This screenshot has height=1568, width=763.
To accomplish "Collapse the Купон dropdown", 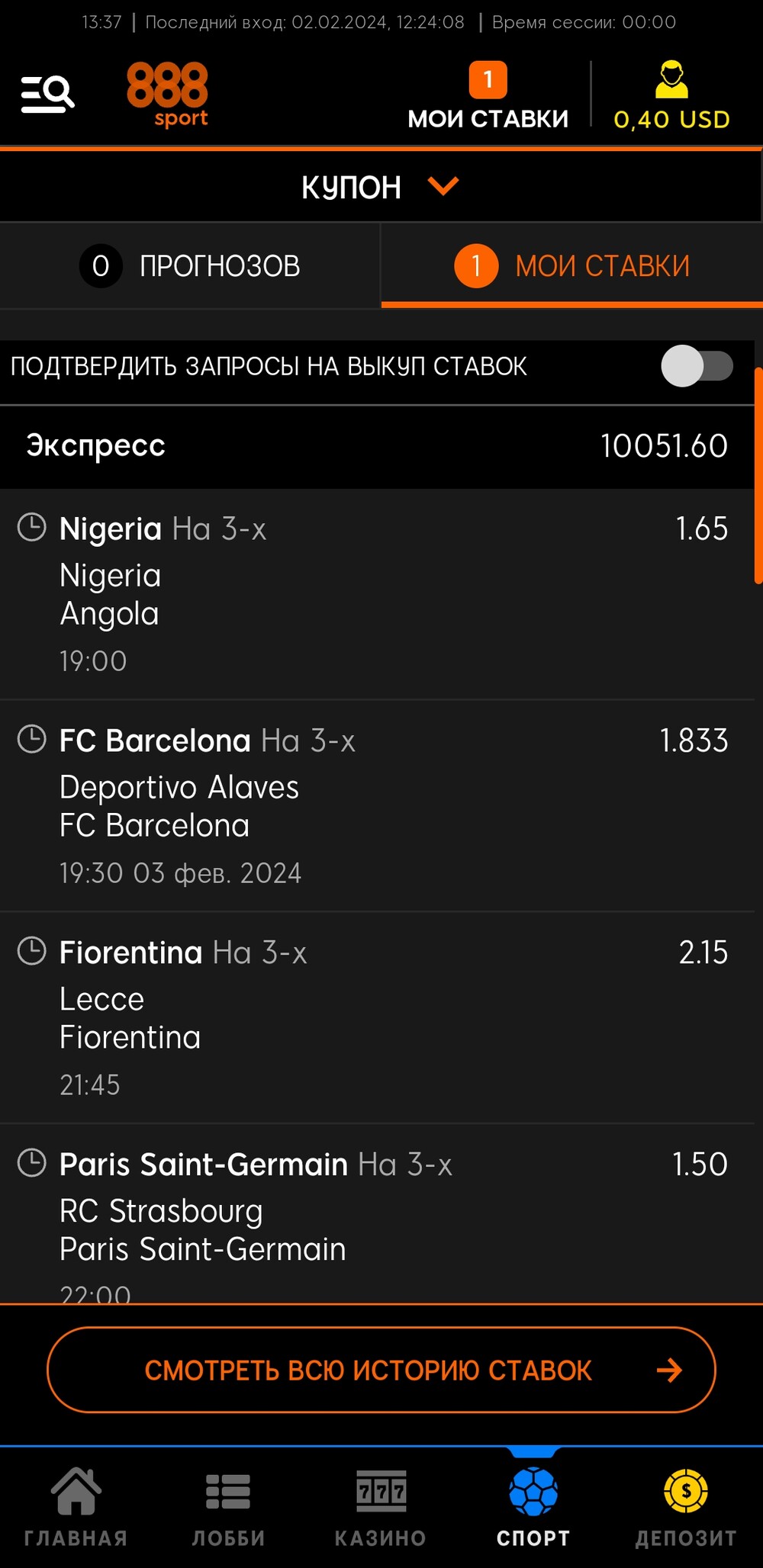I will [x=381, y=187].
